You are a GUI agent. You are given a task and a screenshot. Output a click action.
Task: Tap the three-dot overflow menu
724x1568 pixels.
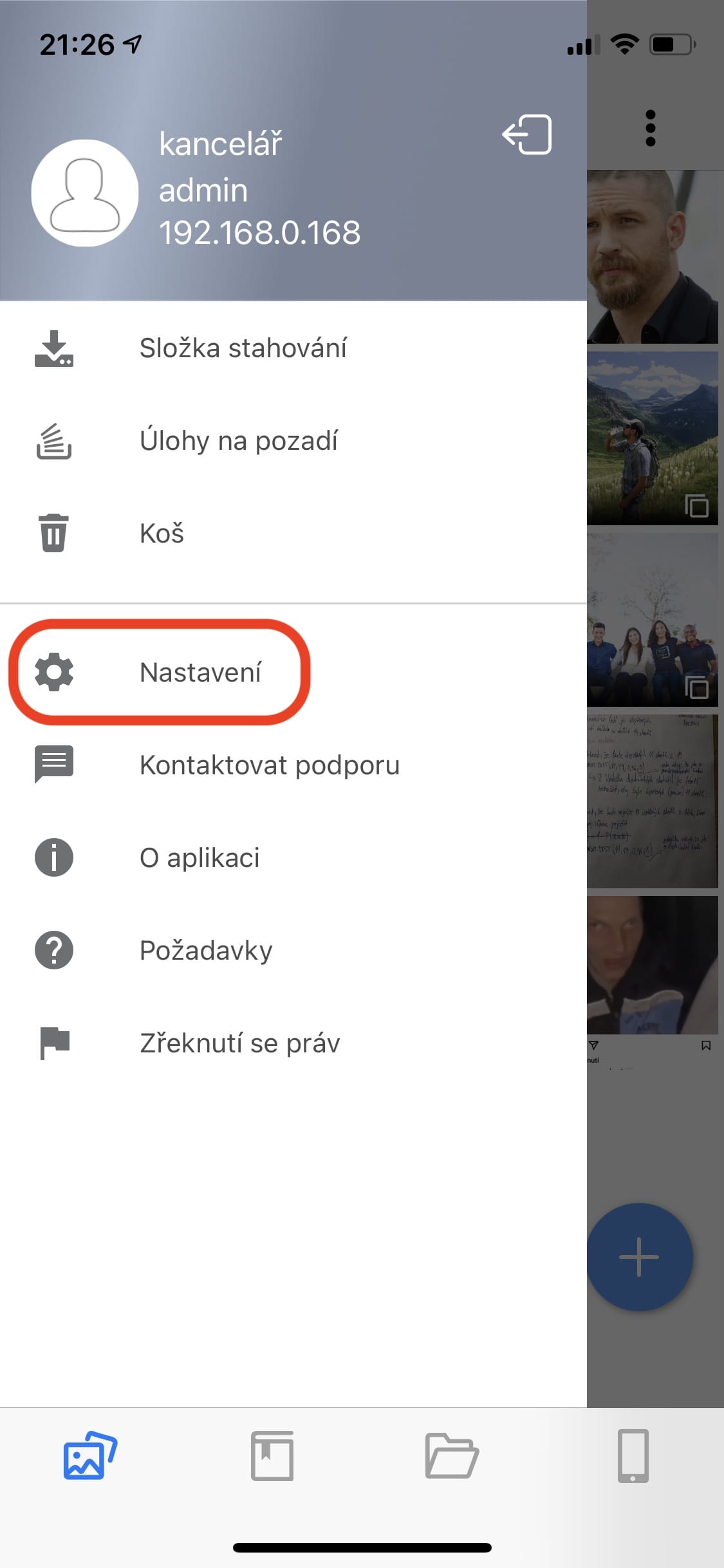click(651, 128)
